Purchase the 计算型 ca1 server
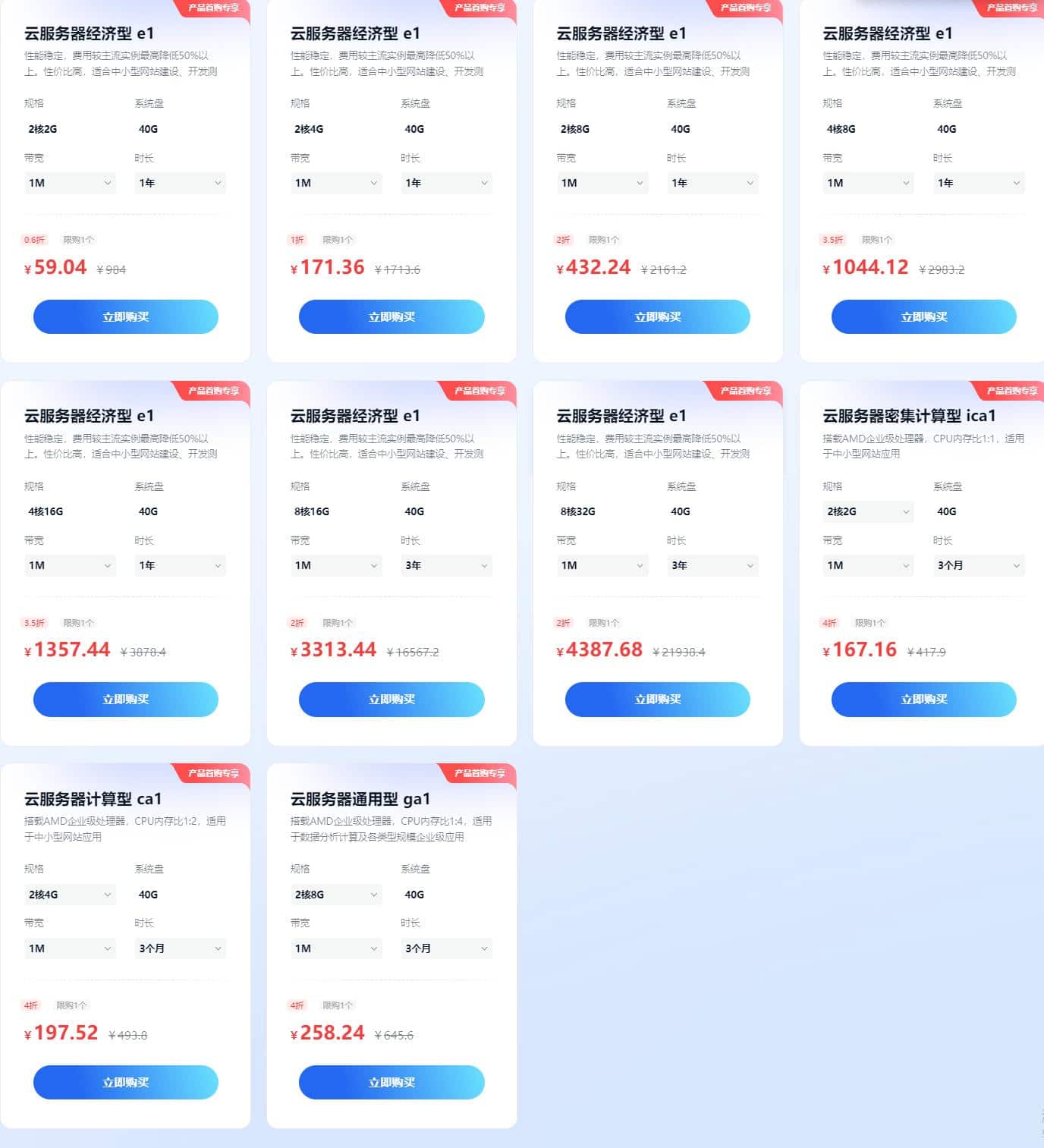The width and height of the screenshot is (1044, 1148). tap(125, 1083)
